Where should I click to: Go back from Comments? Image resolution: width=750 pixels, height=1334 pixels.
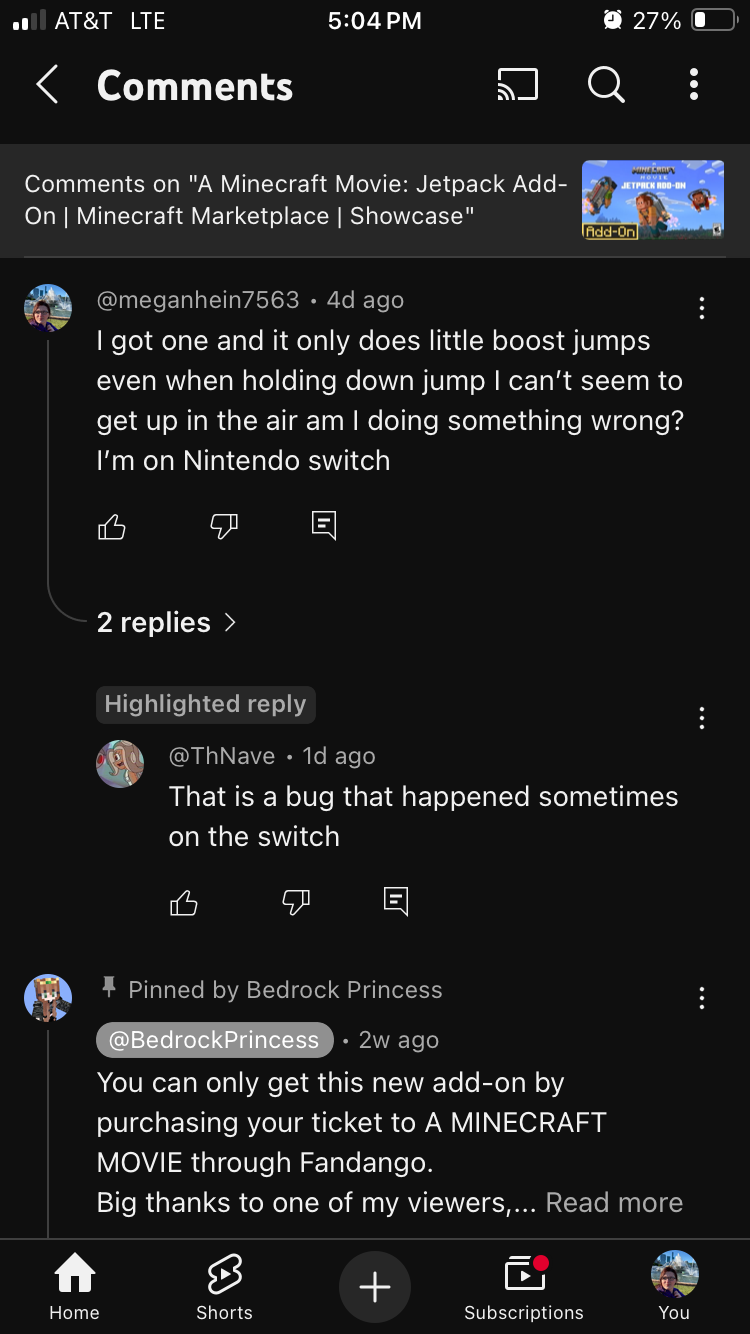pos(47,85)
